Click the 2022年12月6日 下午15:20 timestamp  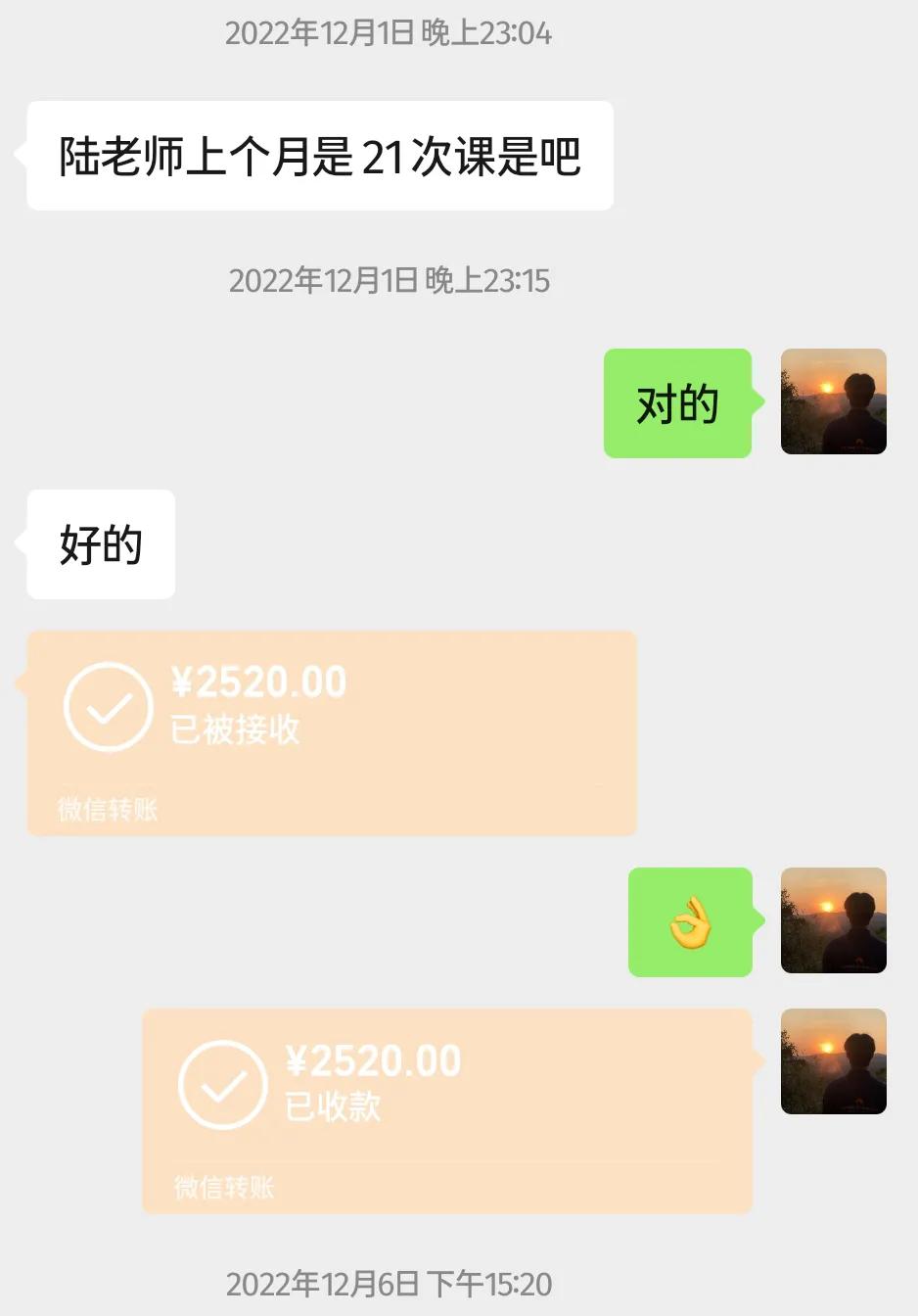click(x=390, y=1283)
